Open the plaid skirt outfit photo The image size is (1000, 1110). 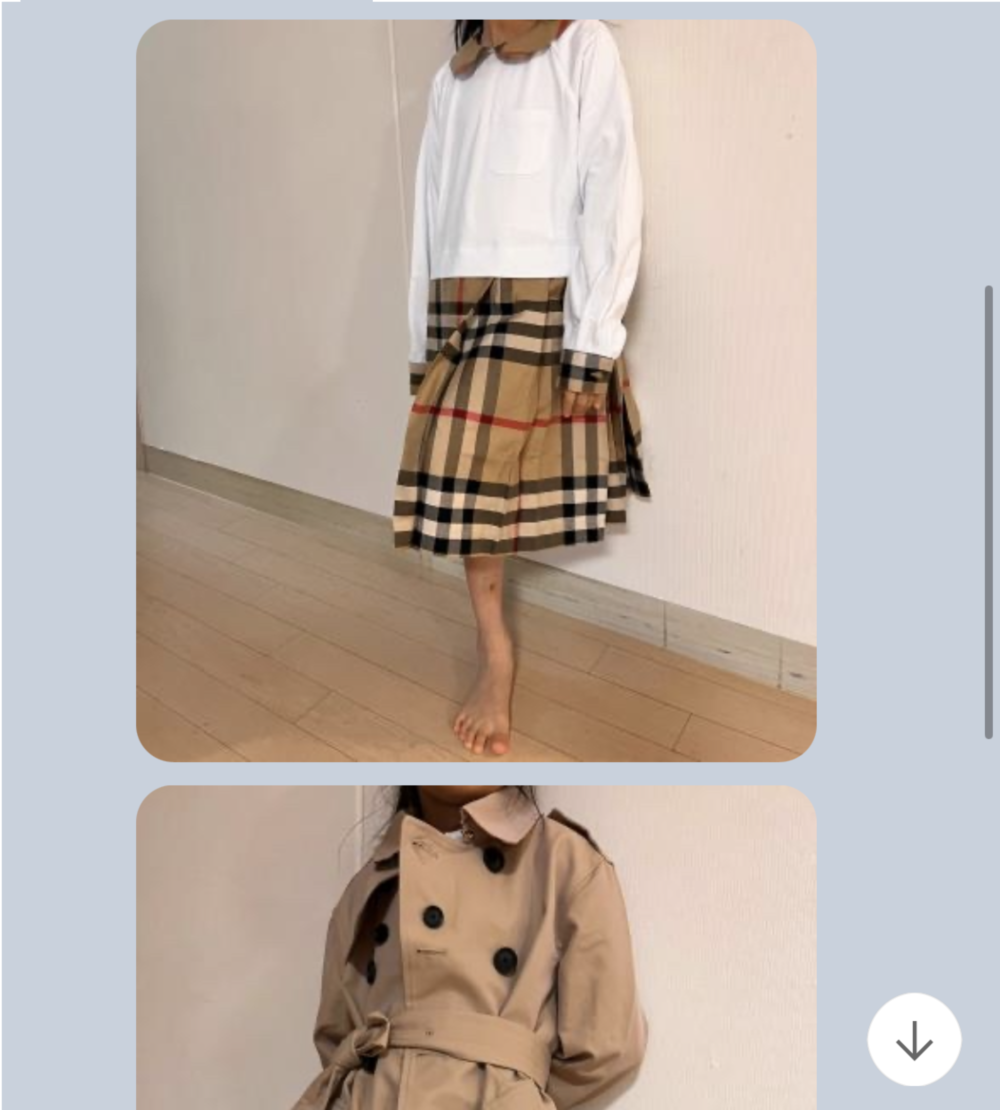tap(476, 390)
